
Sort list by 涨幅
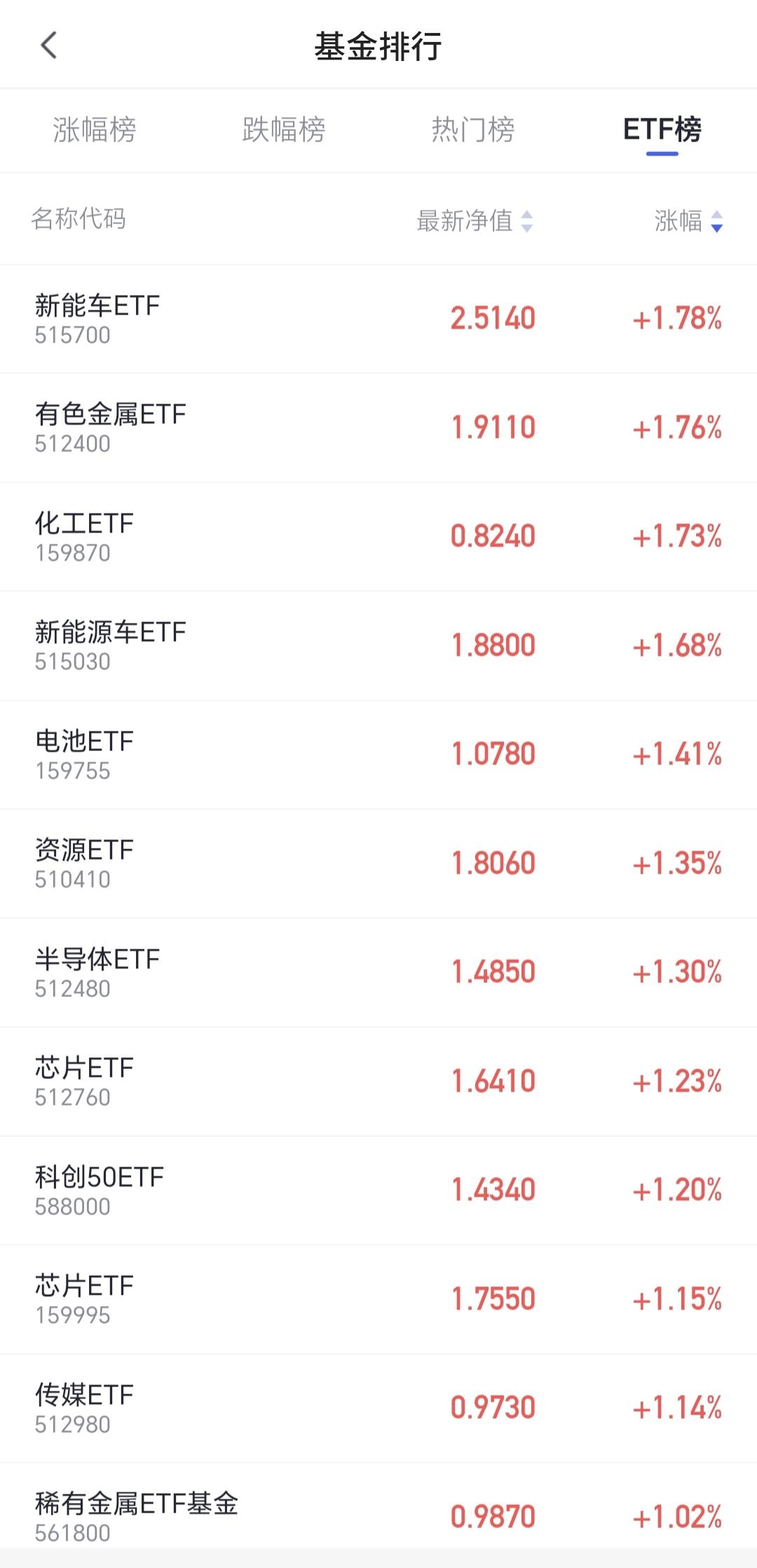point(688,221)
